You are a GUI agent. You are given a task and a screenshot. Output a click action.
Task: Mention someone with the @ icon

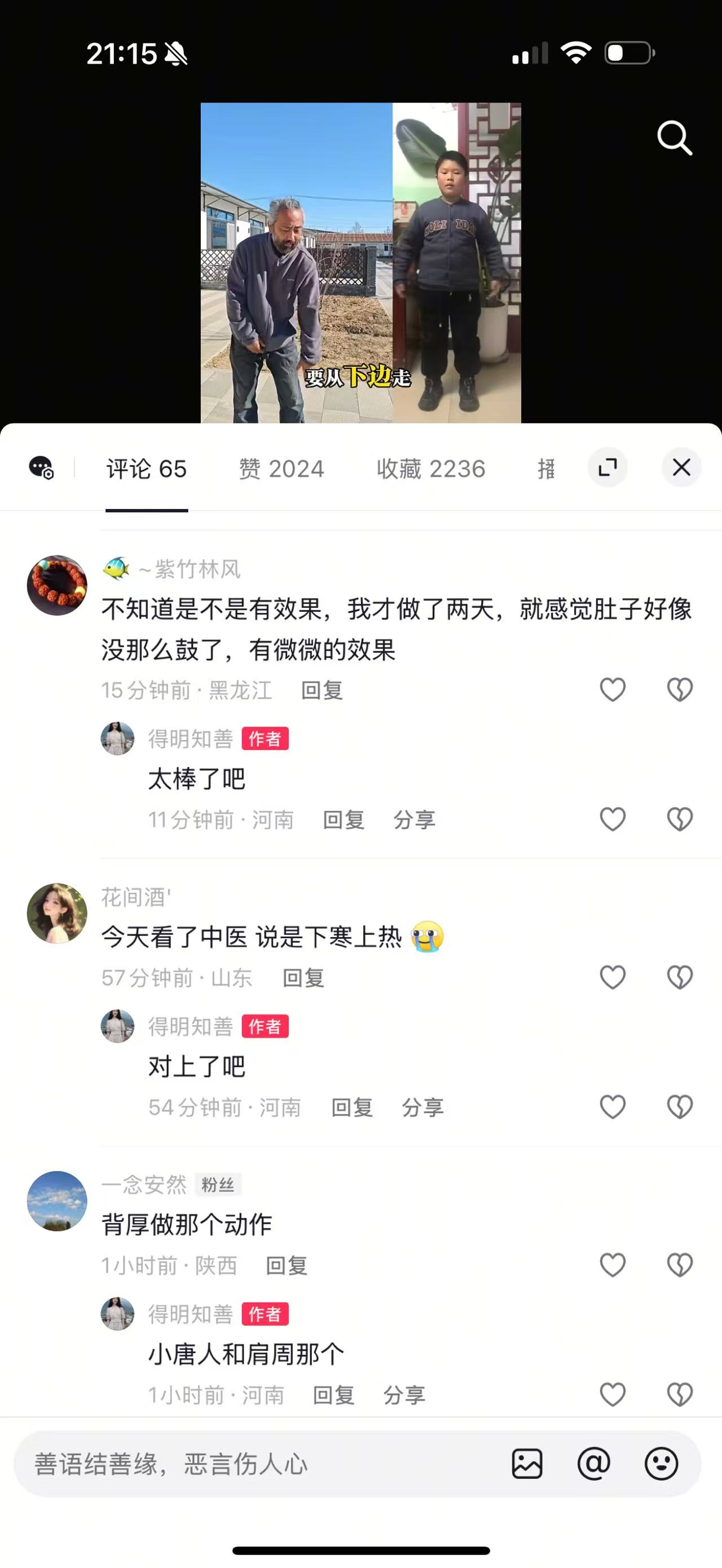(594, 1464)
